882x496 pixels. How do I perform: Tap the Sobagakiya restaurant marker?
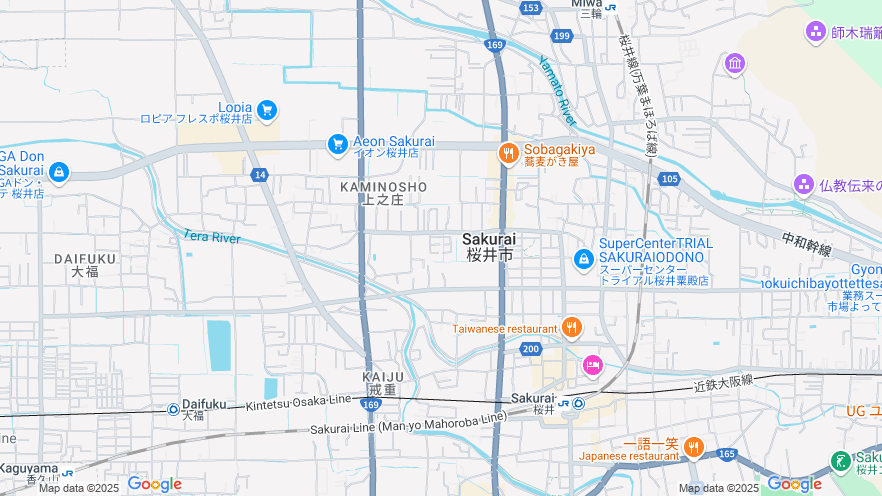509,154
